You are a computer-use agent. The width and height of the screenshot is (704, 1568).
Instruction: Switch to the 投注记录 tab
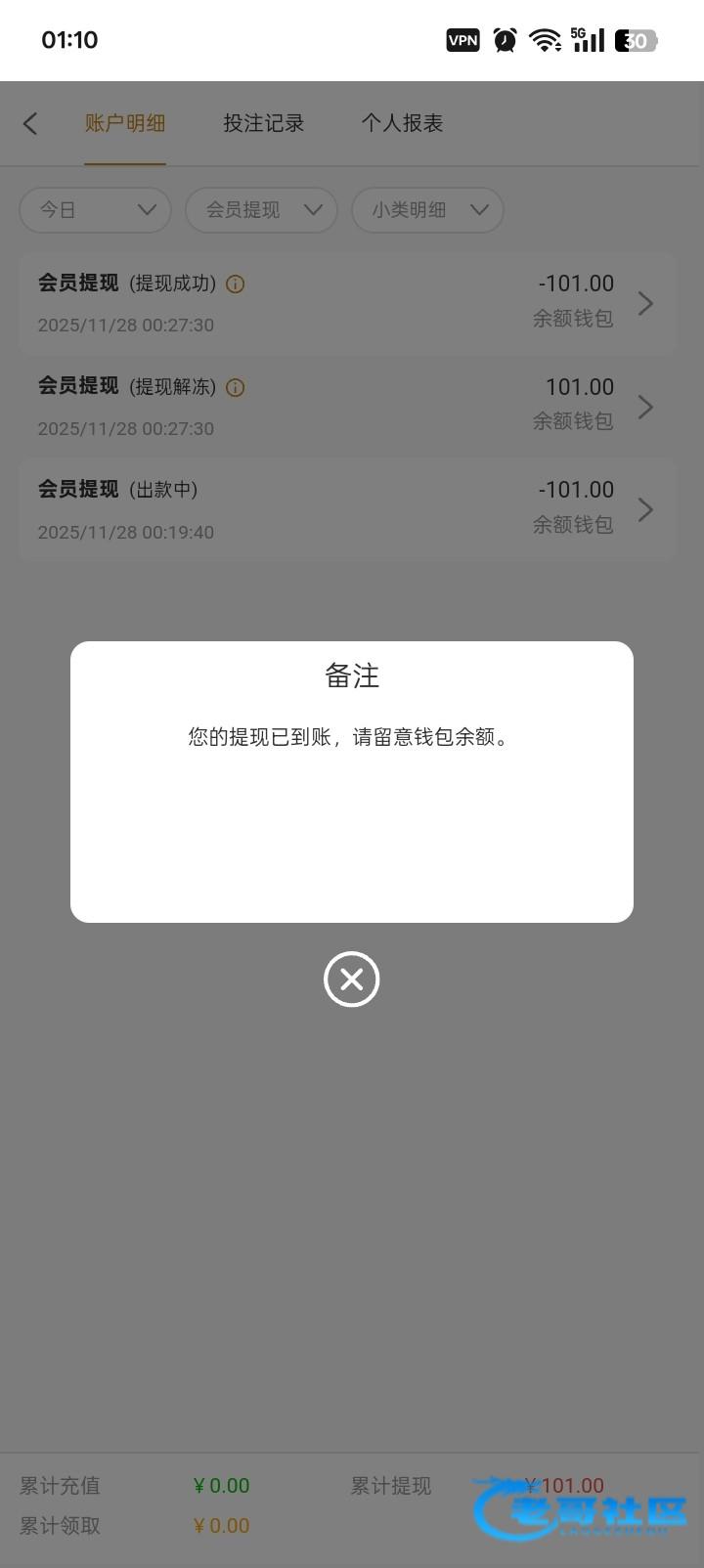[263, 123]
